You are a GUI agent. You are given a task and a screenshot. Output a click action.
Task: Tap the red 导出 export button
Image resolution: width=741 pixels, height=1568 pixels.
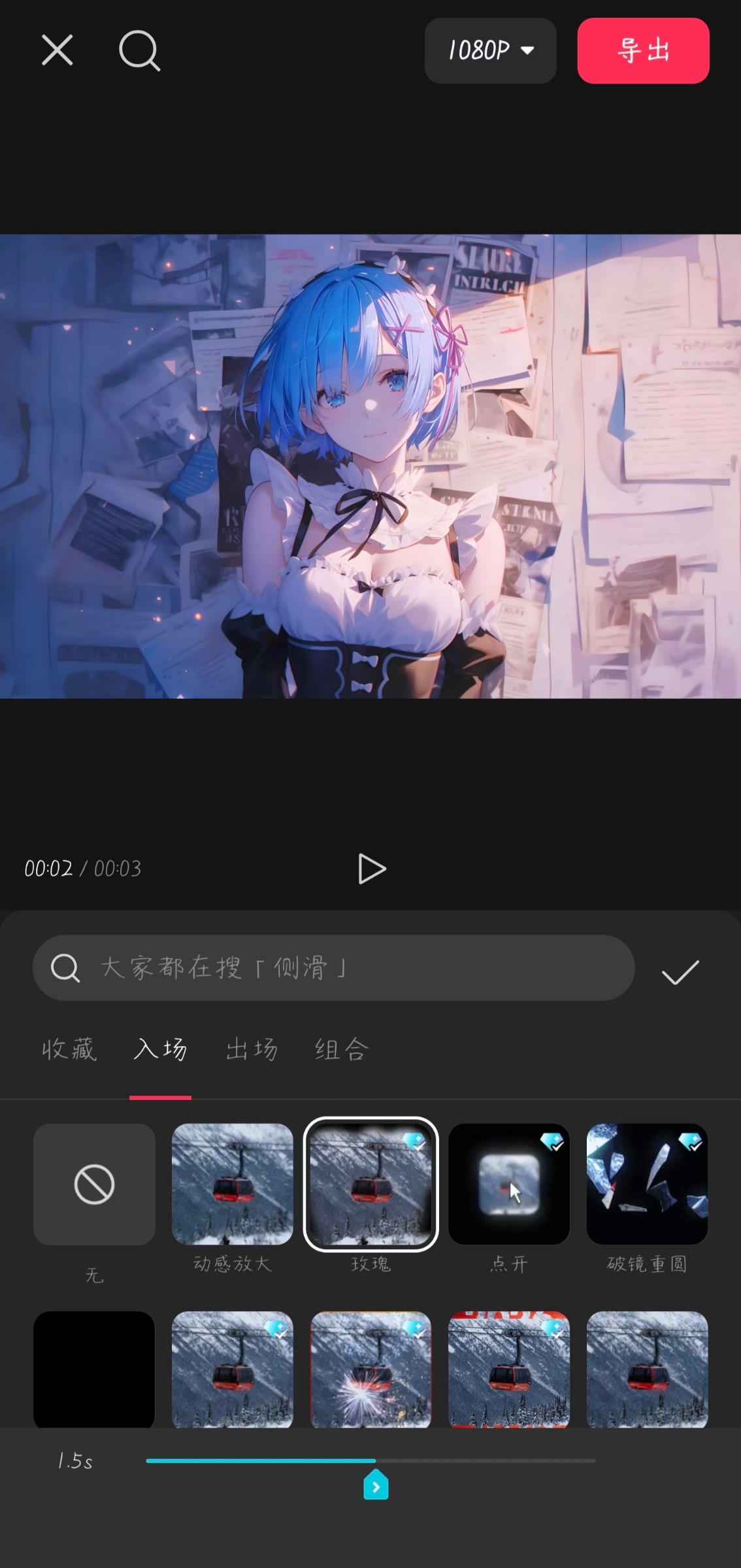[x=643, y=50]
